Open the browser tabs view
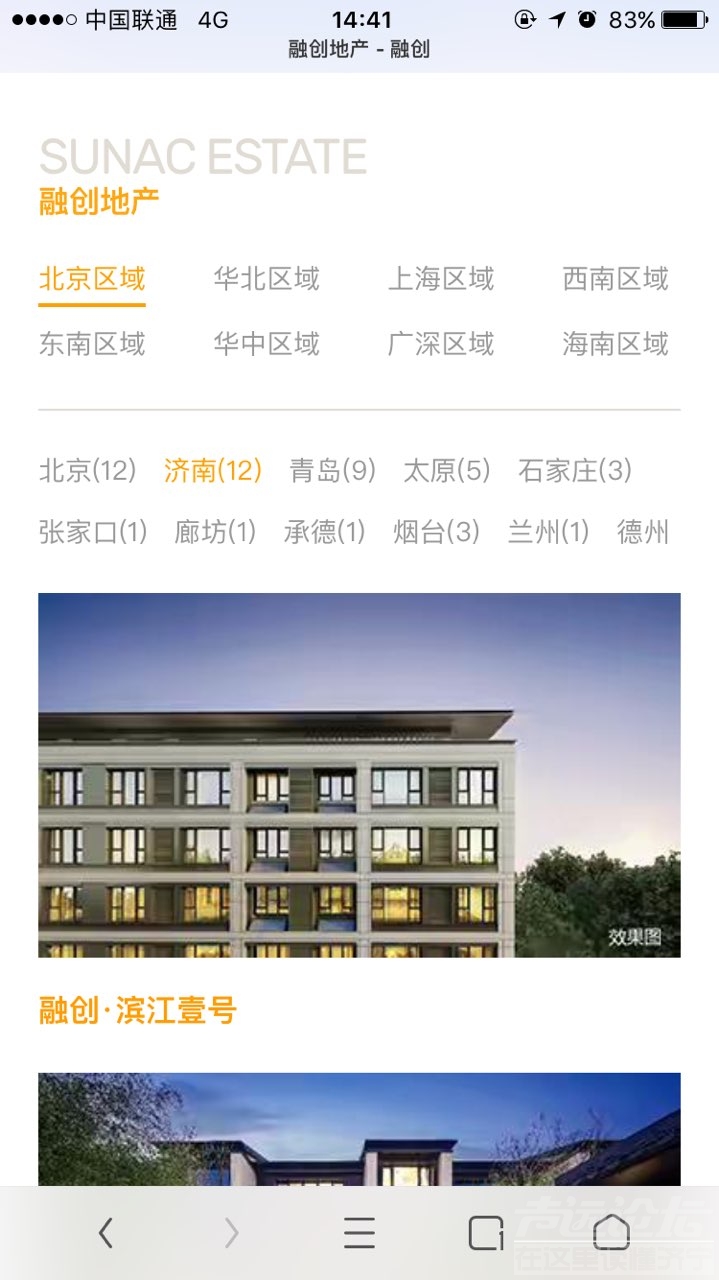Image resolution: width=719 pixels, height=1280 pixels. pyautogui.click(x=486, y=1233)
